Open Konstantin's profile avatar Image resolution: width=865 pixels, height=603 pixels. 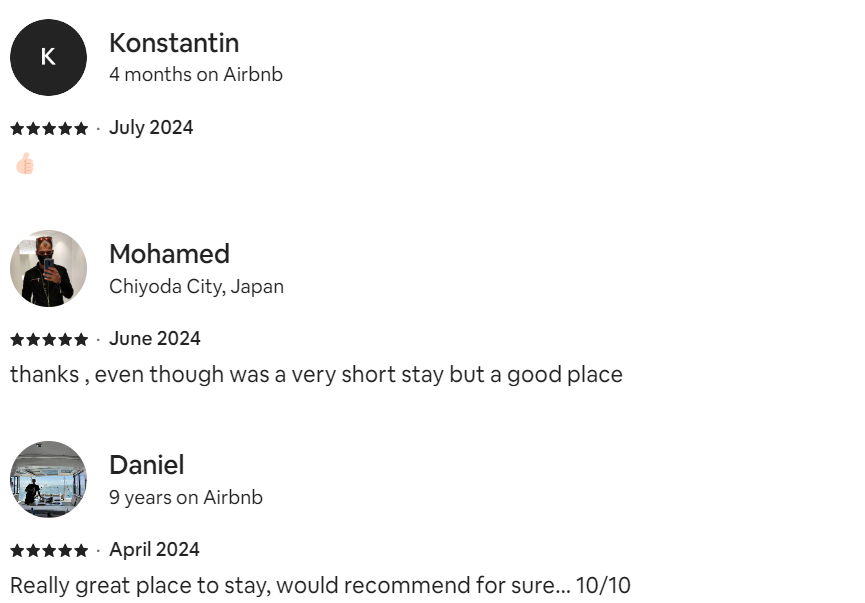click(49, 57)
